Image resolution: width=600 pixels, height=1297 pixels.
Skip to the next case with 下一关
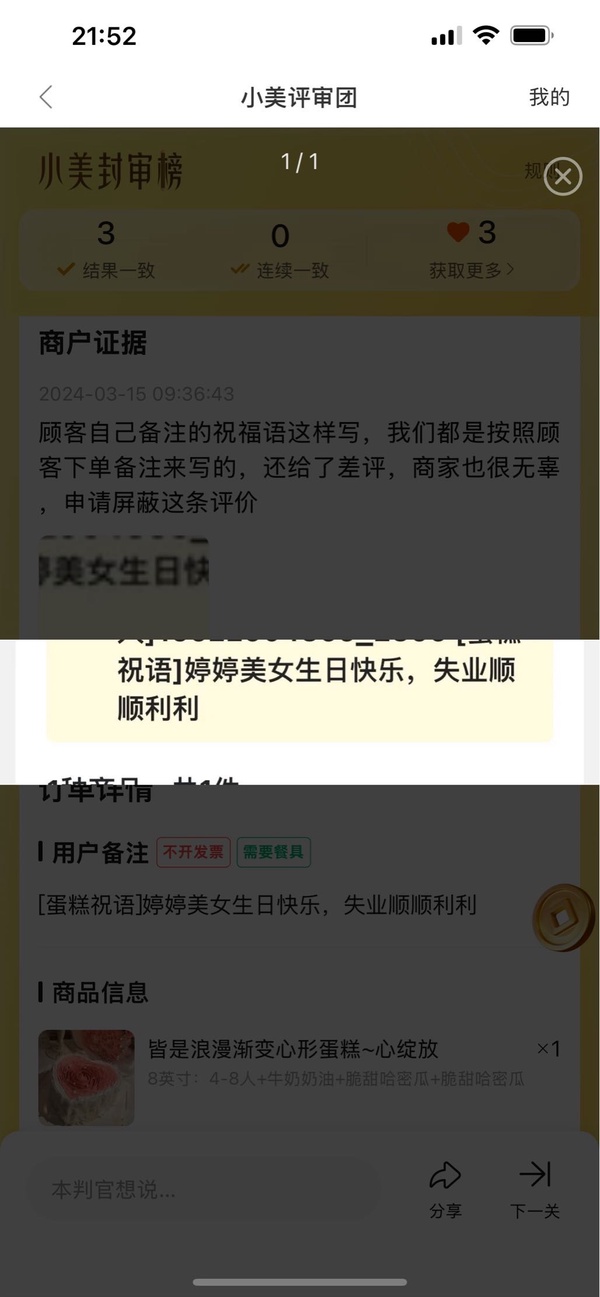coord(535,1189)
